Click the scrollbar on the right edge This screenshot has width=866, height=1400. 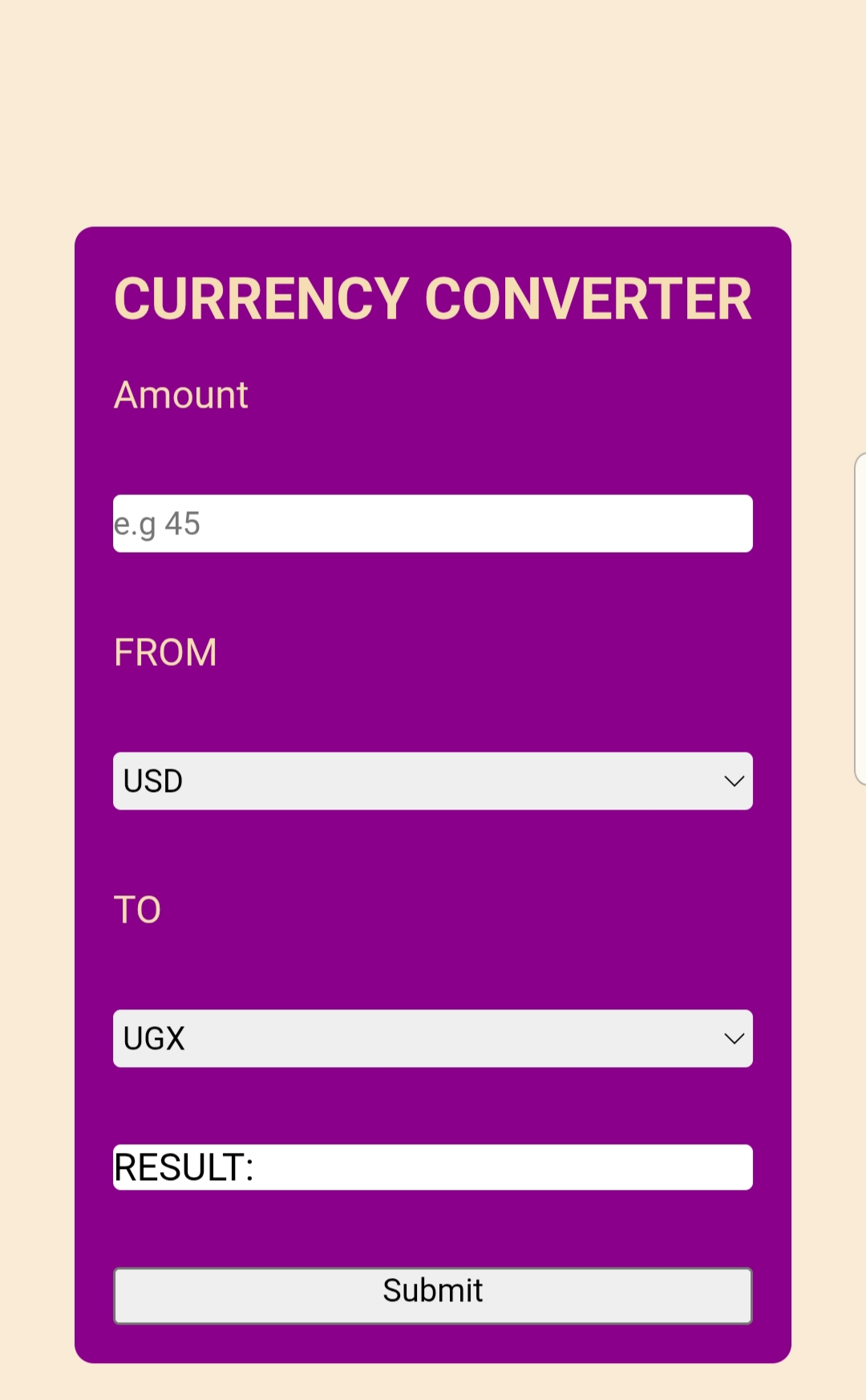coord(860,618)
